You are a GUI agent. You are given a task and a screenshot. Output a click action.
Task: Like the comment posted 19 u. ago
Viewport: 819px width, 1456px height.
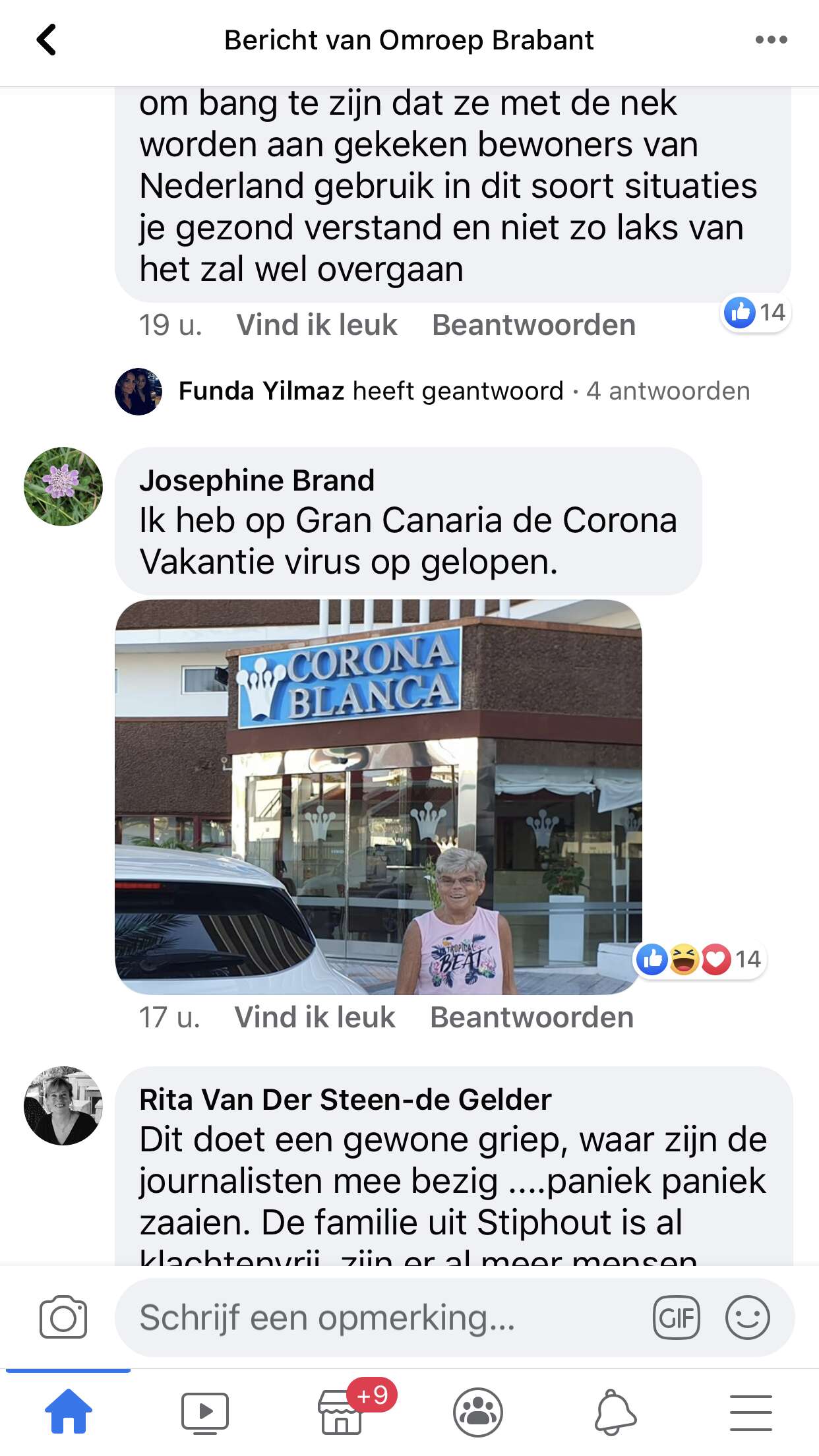pyautogui.click(x=317, y=325)
